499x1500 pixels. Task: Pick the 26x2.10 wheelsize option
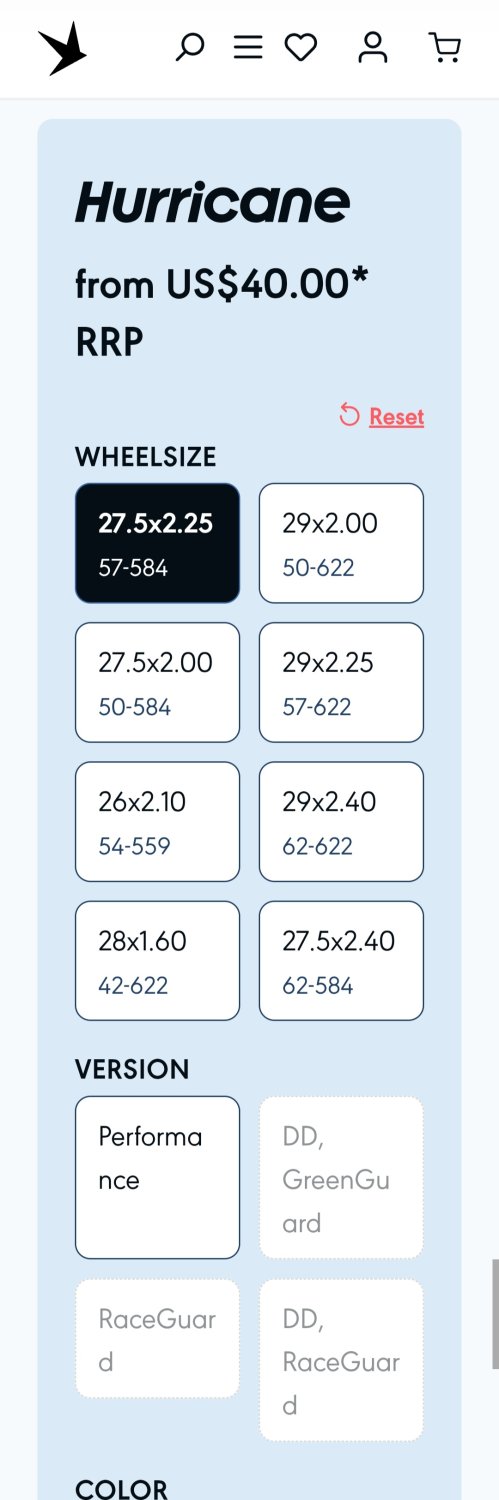point(157,821)
